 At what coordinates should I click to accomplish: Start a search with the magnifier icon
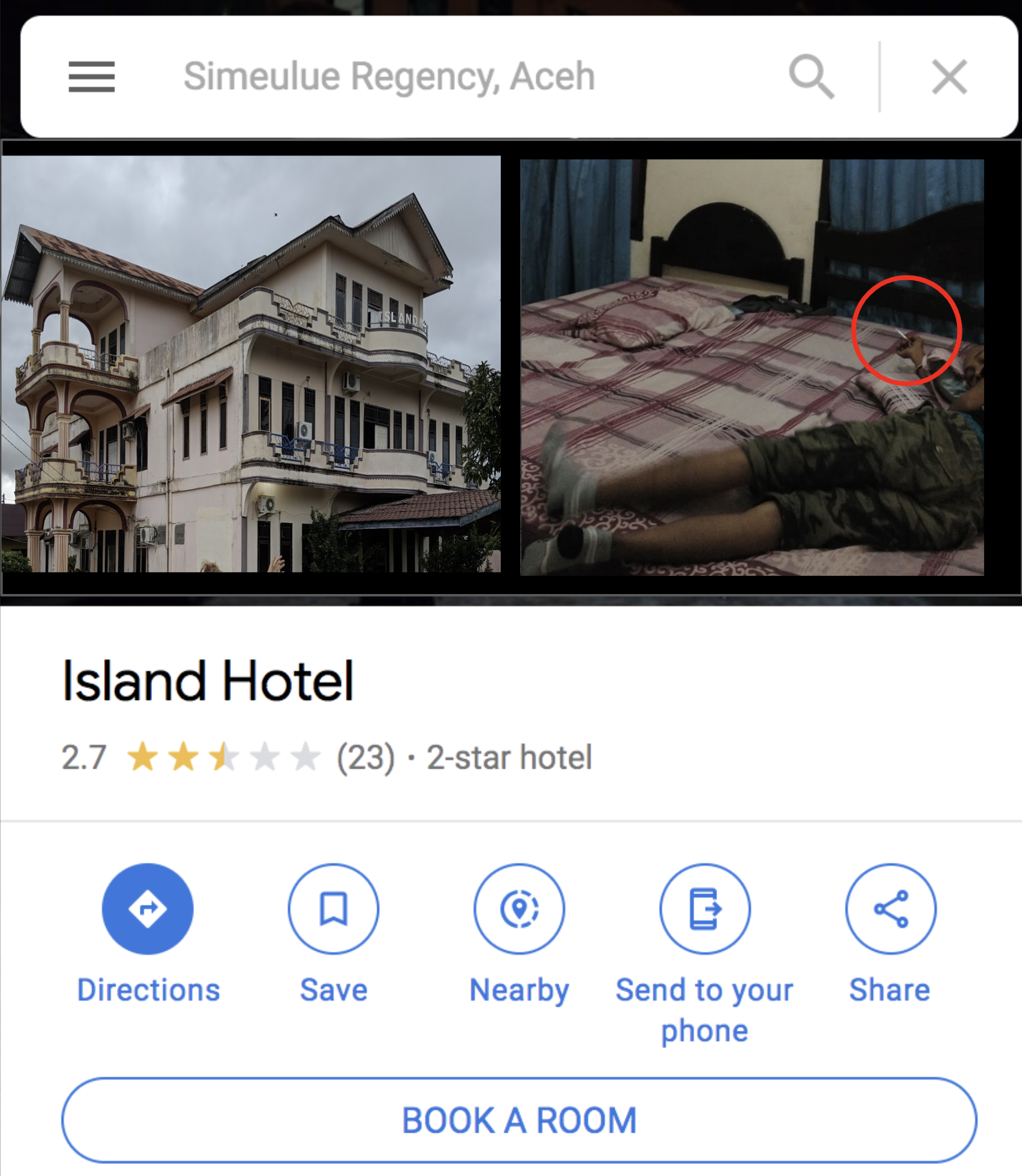[812, 76]
